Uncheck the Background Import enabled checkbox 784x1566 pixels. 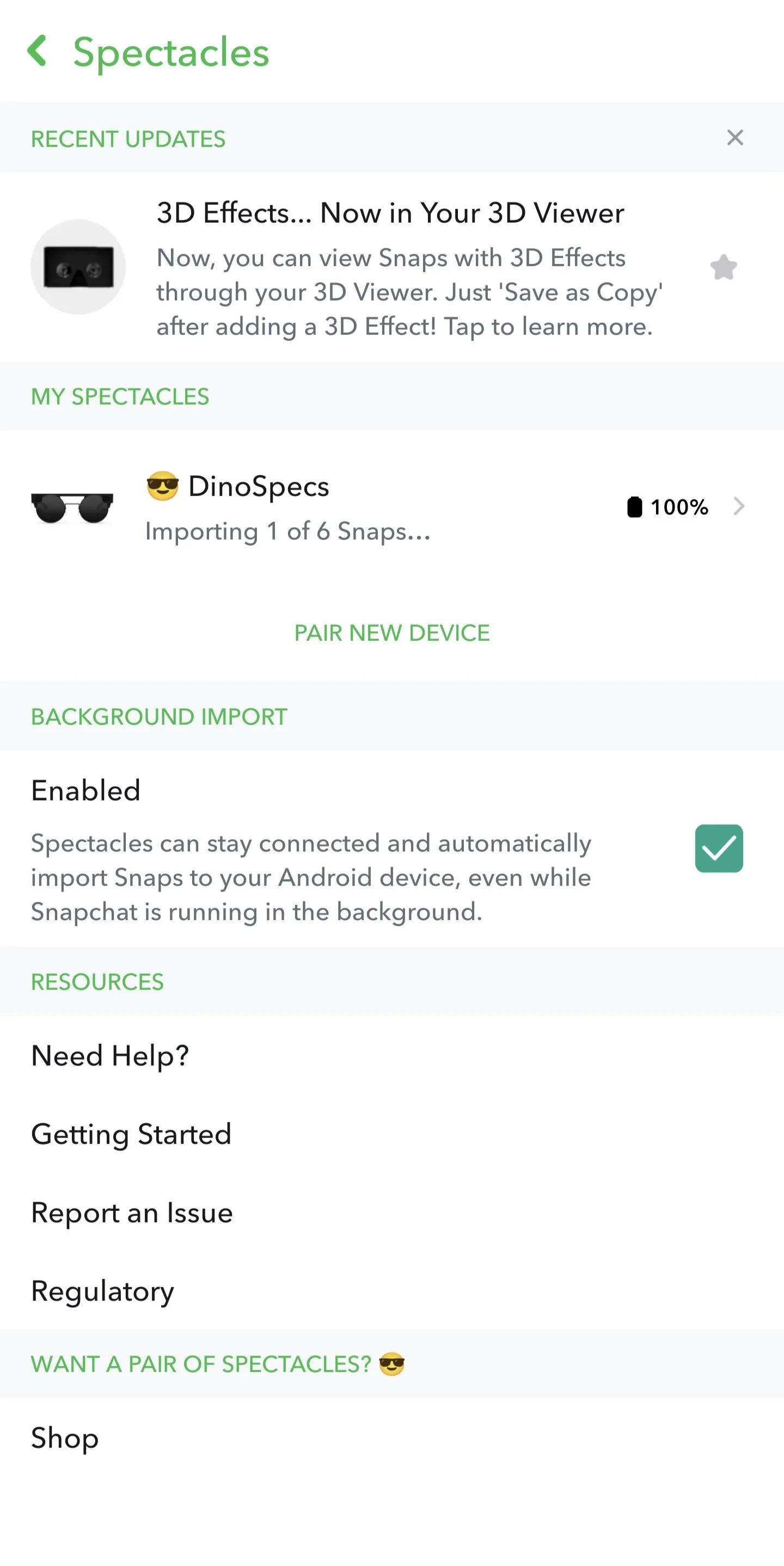click(719, 848)
